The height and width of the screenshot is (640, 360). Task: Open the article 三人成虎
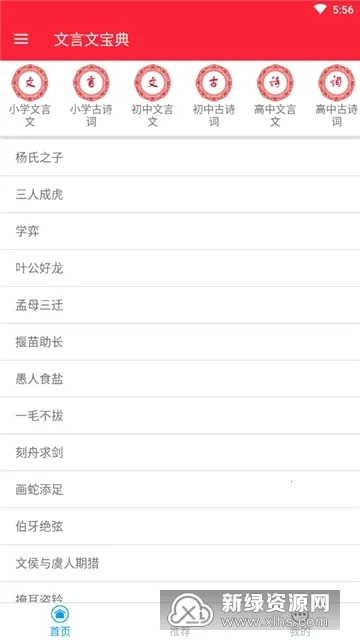(x=180, y=195)
